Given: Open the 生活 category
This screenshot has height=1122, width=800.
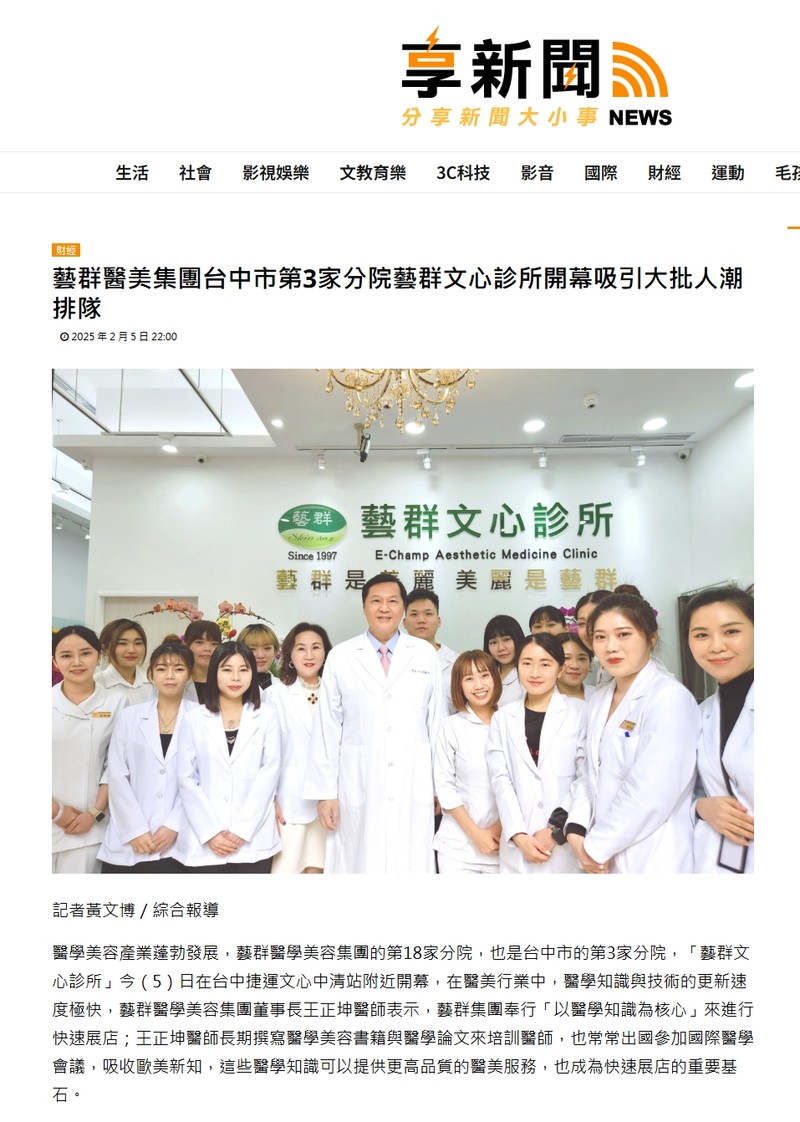Looking at the screenshot, I should click(x=132, y=173).
